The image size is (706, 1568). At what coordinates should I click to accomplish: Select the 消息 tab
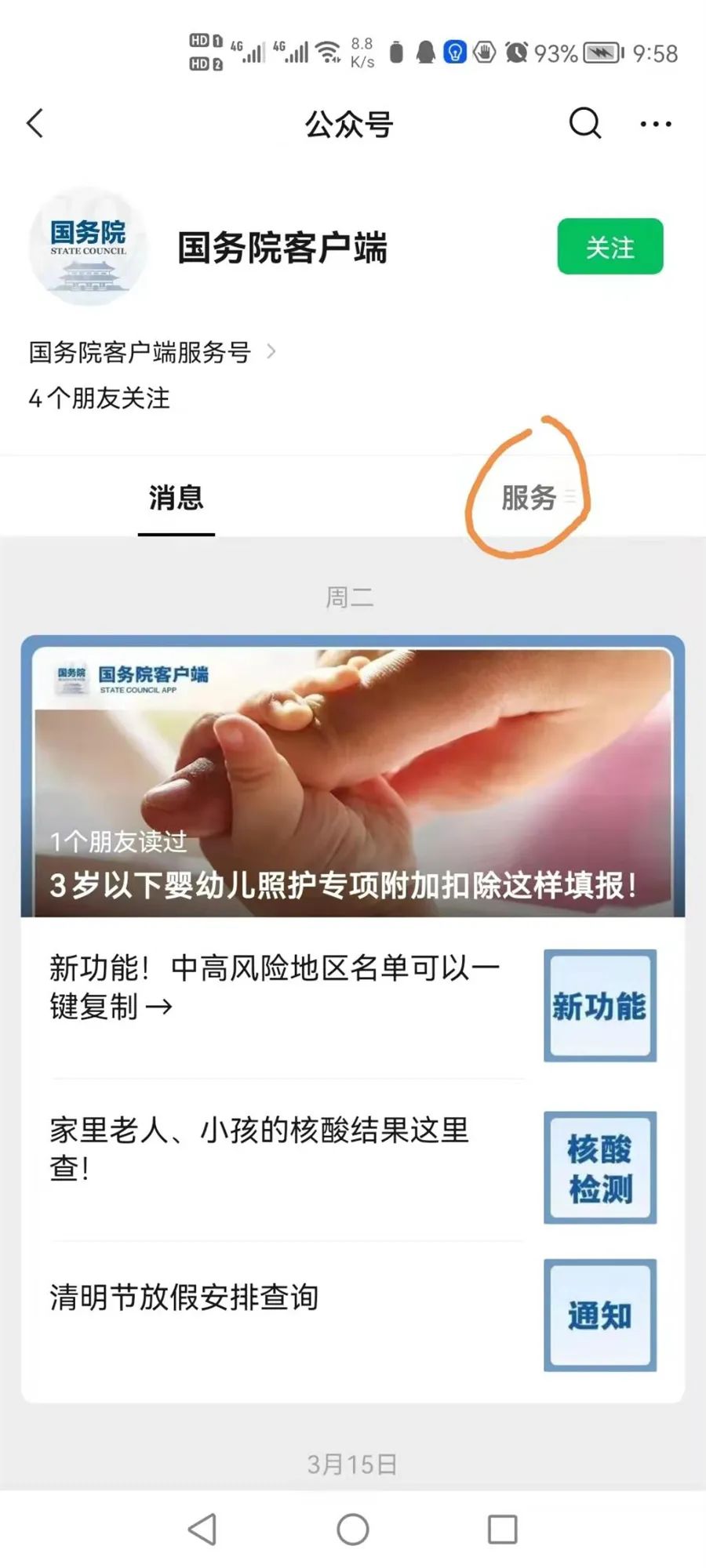(x=176, y=498)
